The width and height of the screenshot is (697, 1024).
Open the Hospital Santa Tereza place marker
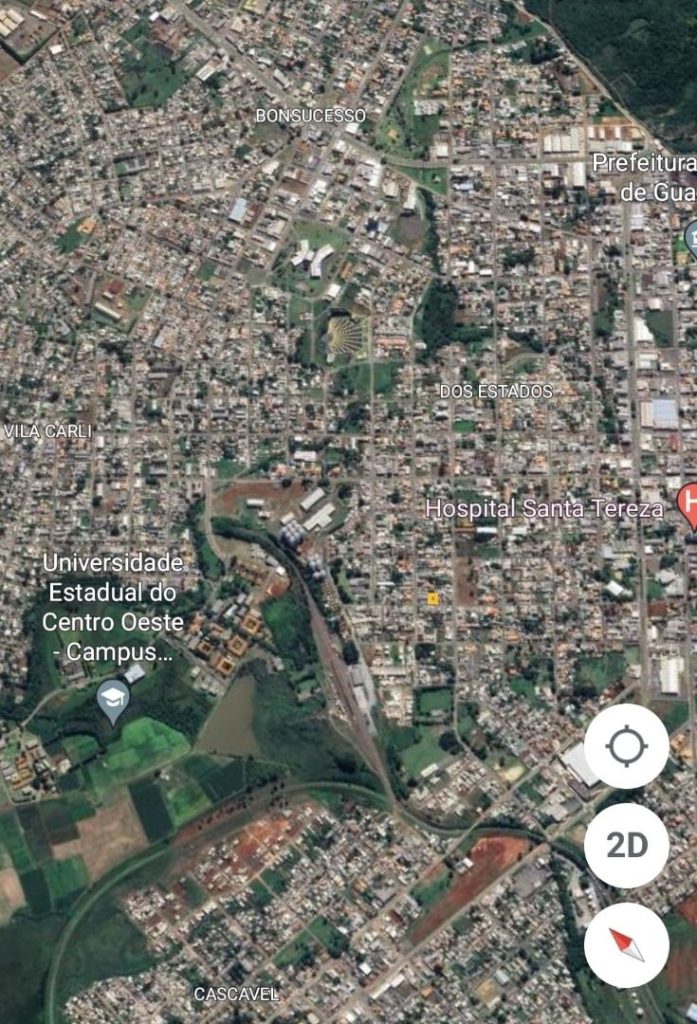[688, 501]
